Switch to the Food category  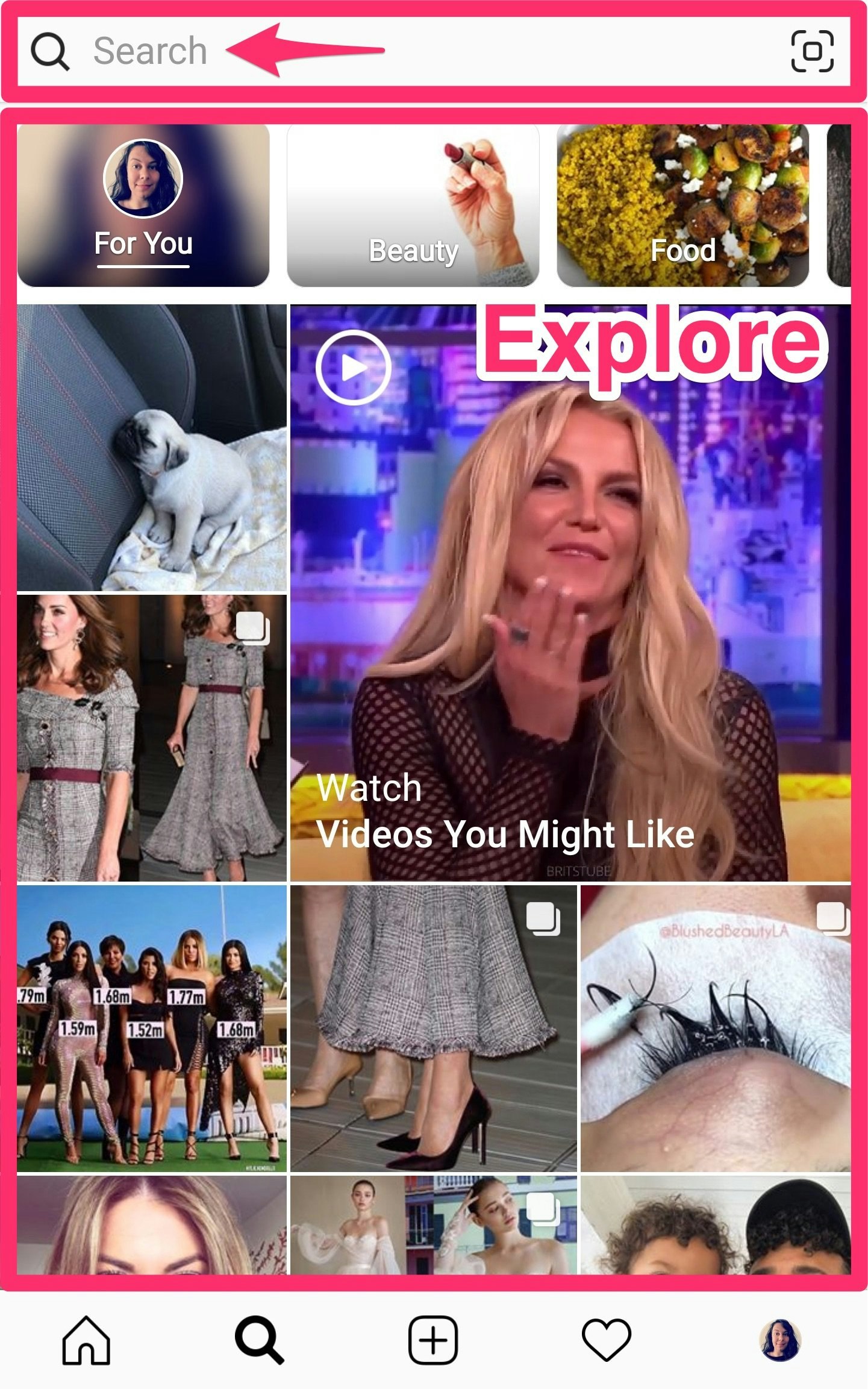tap(682, 205)
